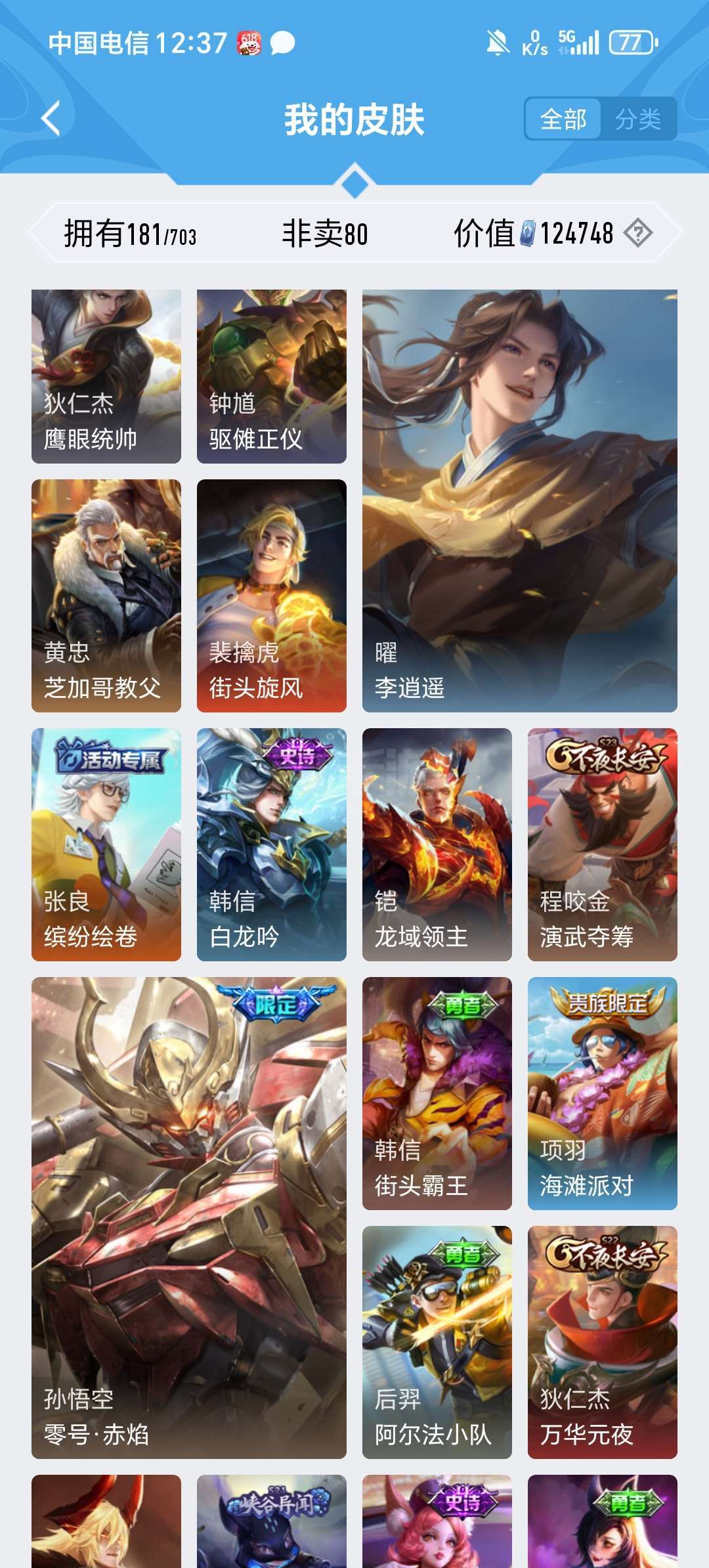This screenshot has height=1568, width=709.
Task: Open 项羽 海滩派对 skin card
Action: 603,1093
